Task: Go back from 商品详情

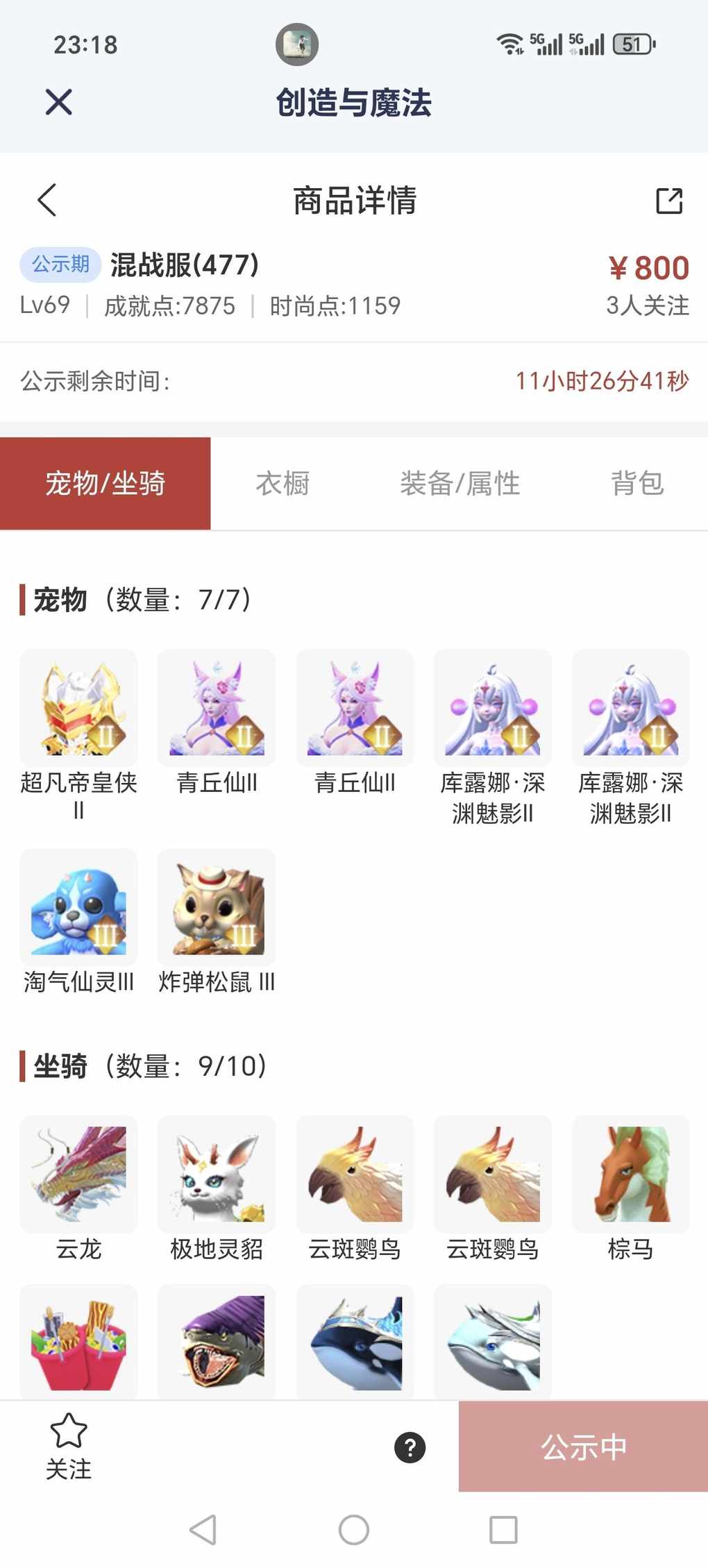Action: point(47,201)
